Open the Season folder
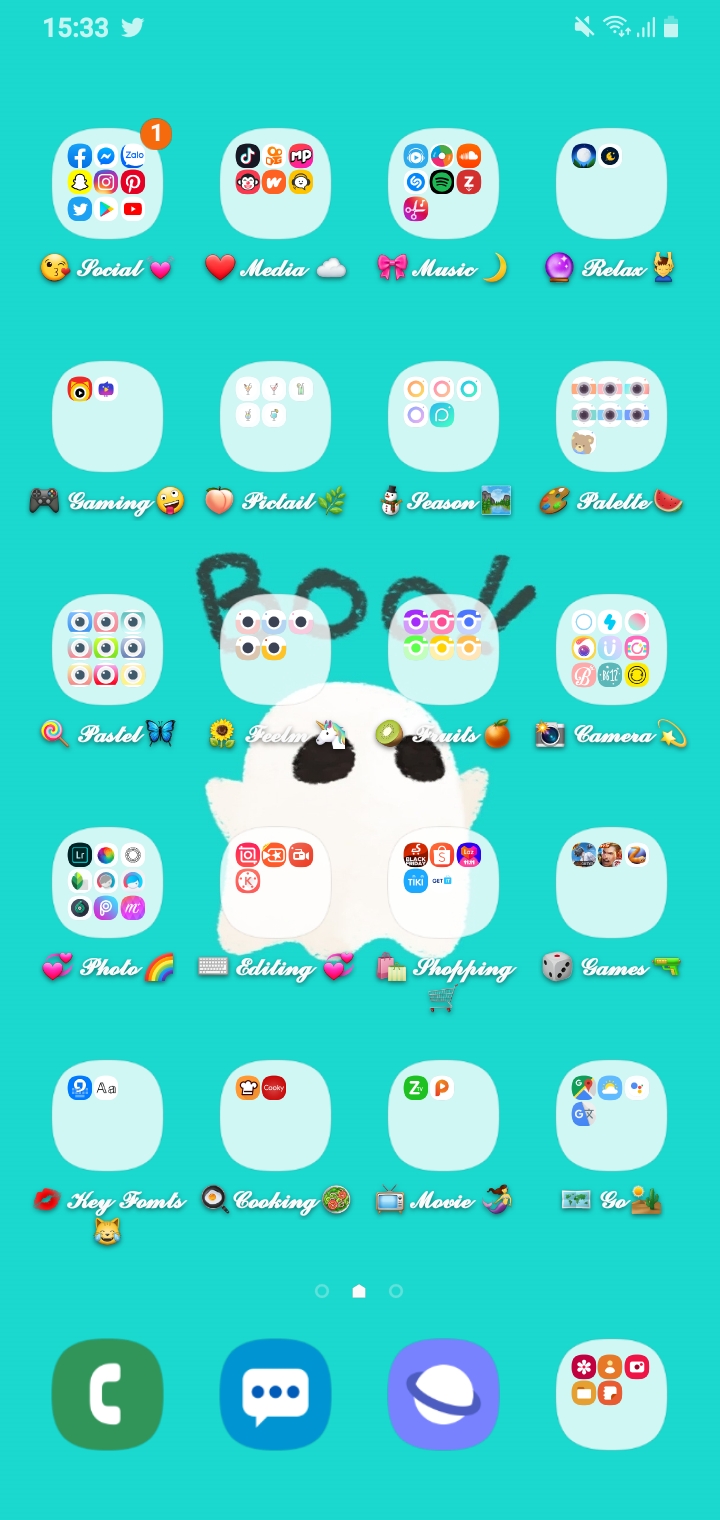 (x=443, y=416)
